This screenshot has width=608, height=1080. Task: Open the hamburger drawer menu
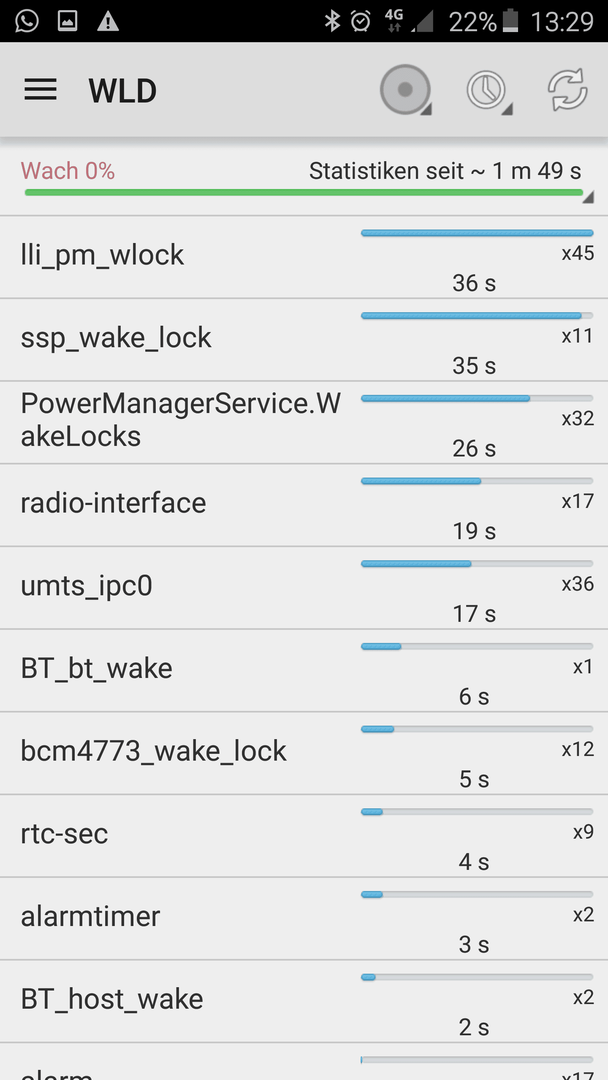coord(41,90)
